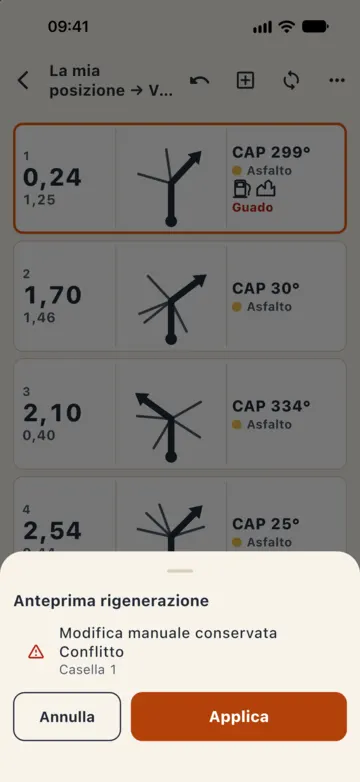Open roadbook box 2 with CAP 30°
The image size is (360, 782).
tap(180, 296)
